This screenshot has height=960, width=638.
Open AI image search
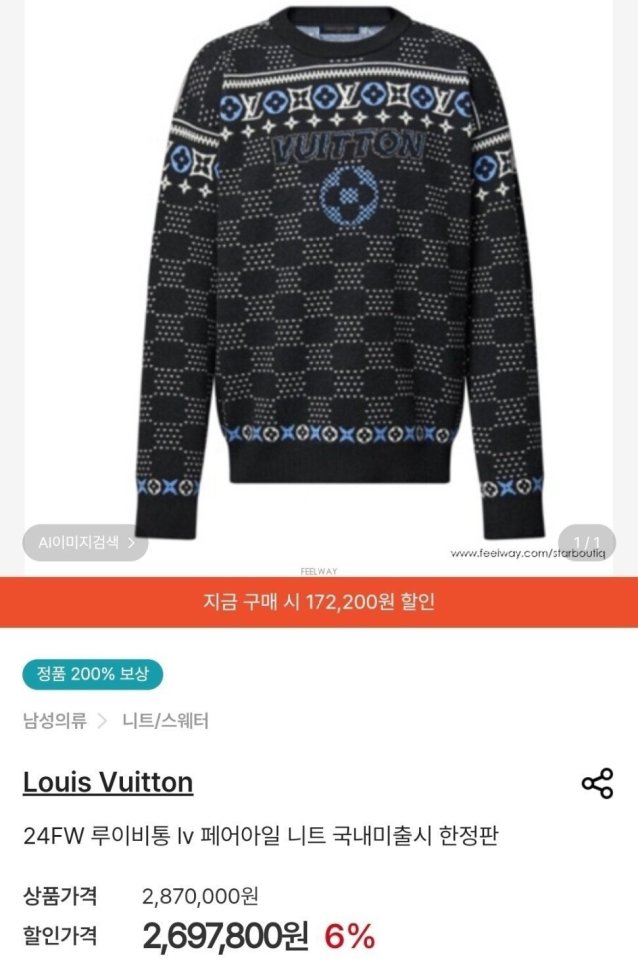tap(85, 544)
